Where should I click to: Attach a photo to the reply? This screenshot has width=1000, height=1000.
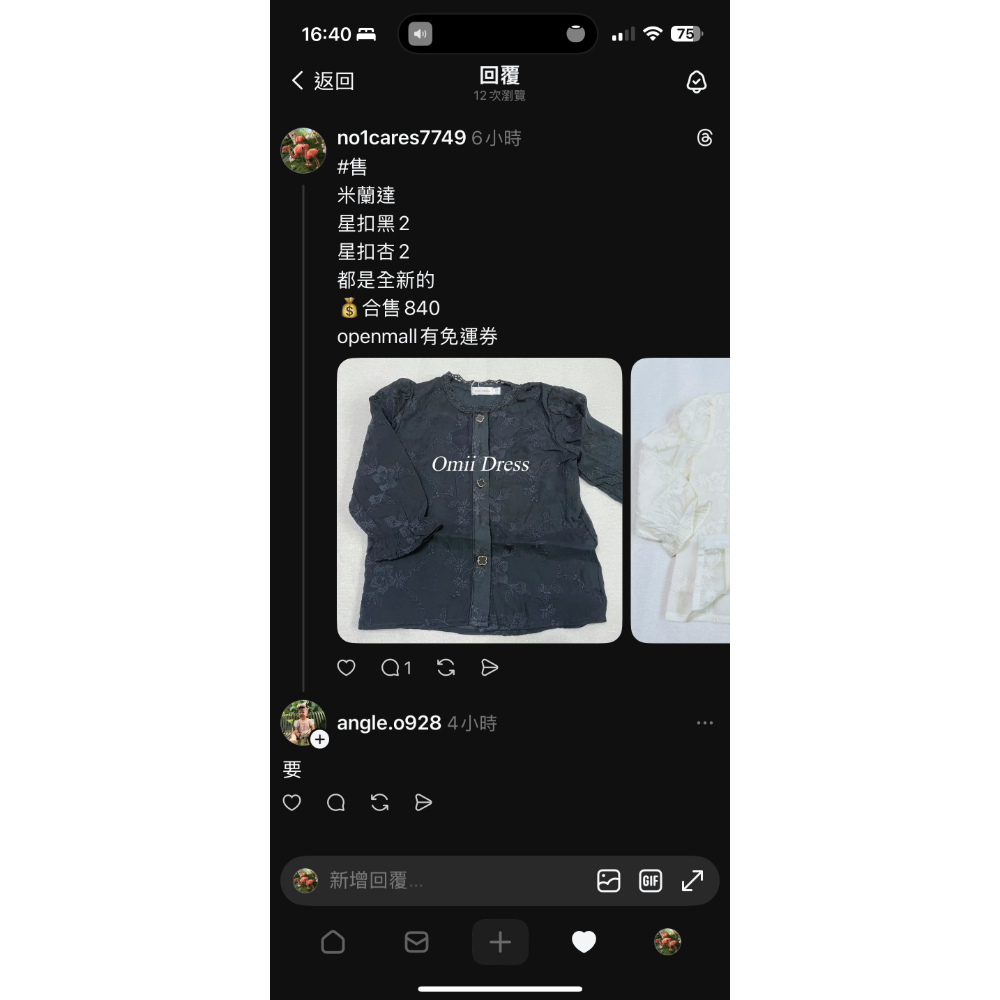click(x=608, y=881)
